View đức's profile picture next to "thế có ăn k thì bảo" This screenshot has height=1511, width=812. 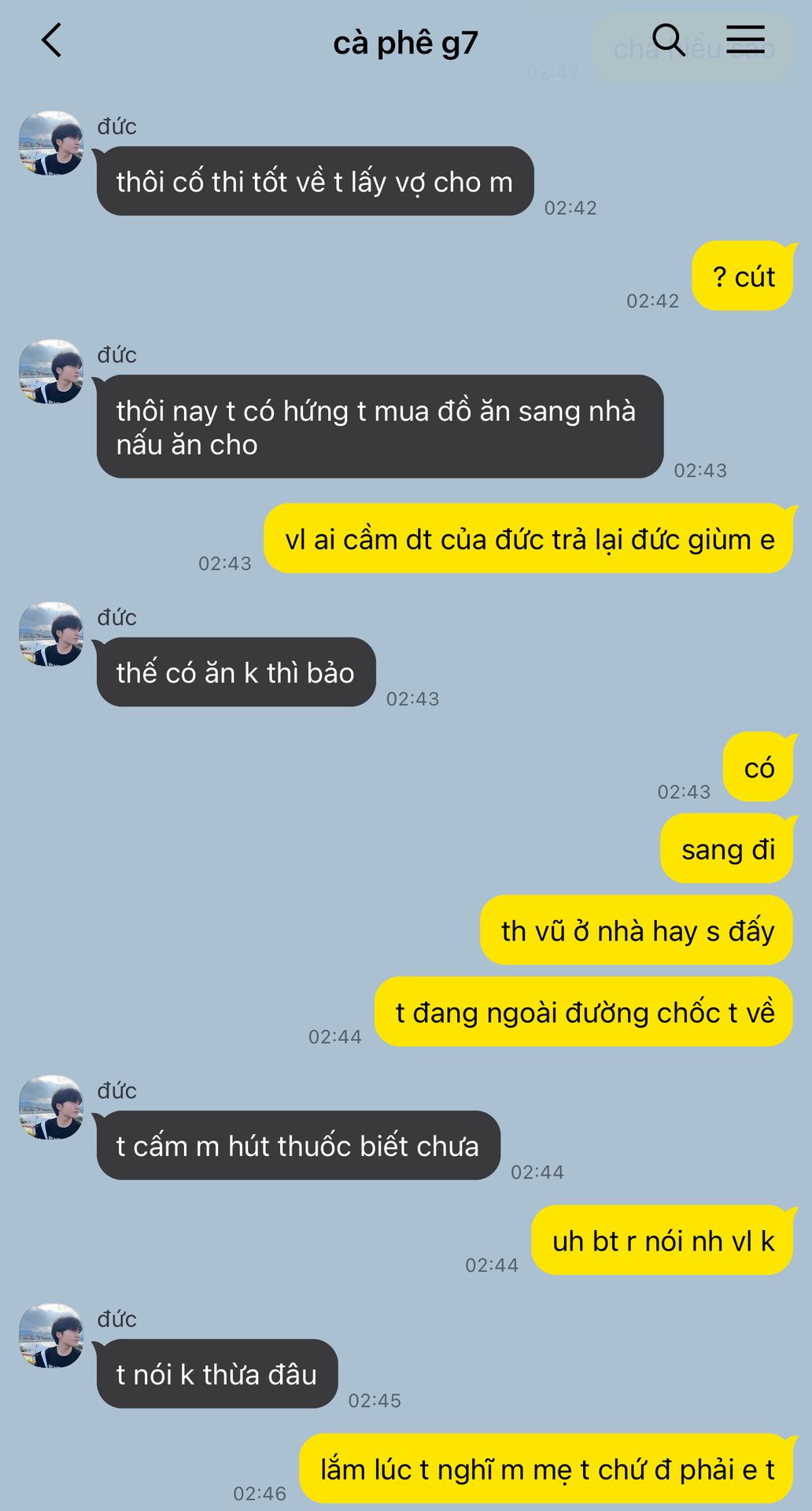click(x=51, y=634)
